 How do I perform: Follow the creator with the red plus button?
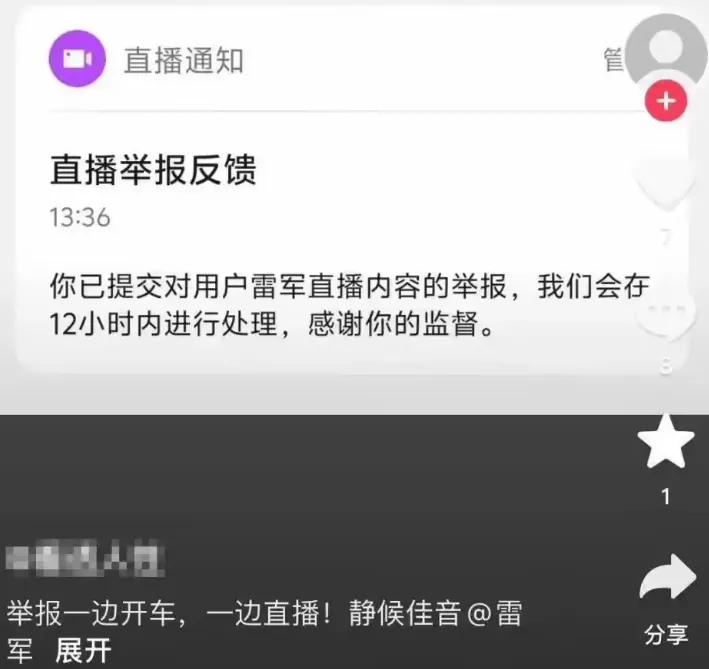[666, 101]
